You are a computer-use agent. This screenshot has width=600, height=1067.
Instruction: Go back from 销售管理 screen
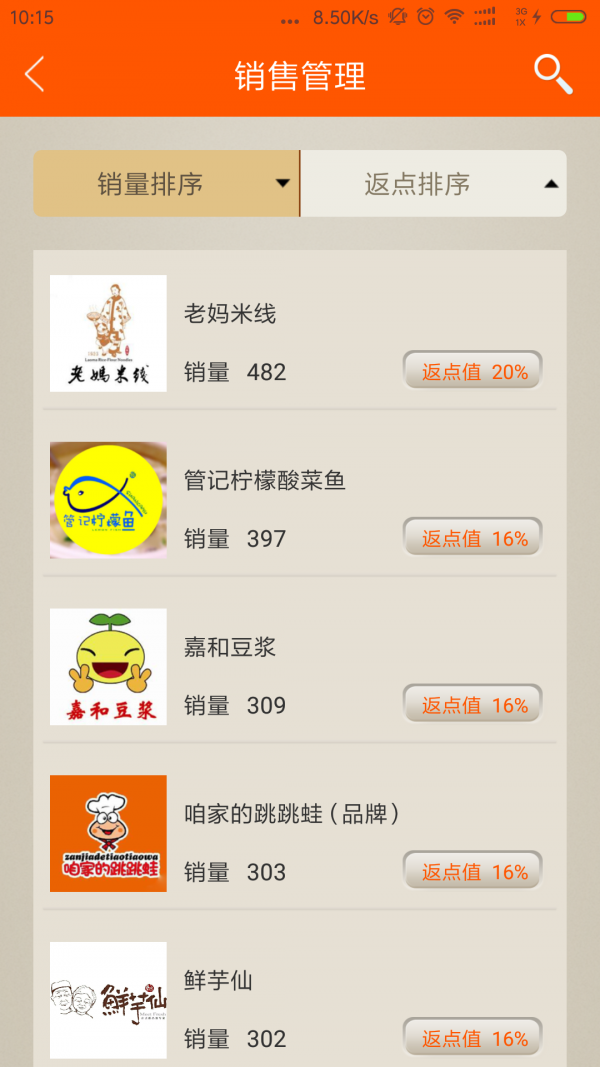point(35,75)
